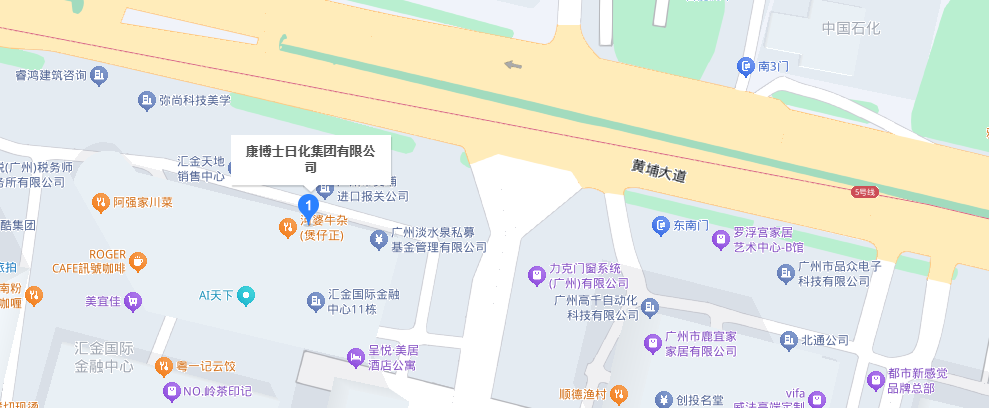Viewport: 989px width, 408px height.
Task: Open the 康博士日化集团有限公司 info label
Action: click(309, 159)
